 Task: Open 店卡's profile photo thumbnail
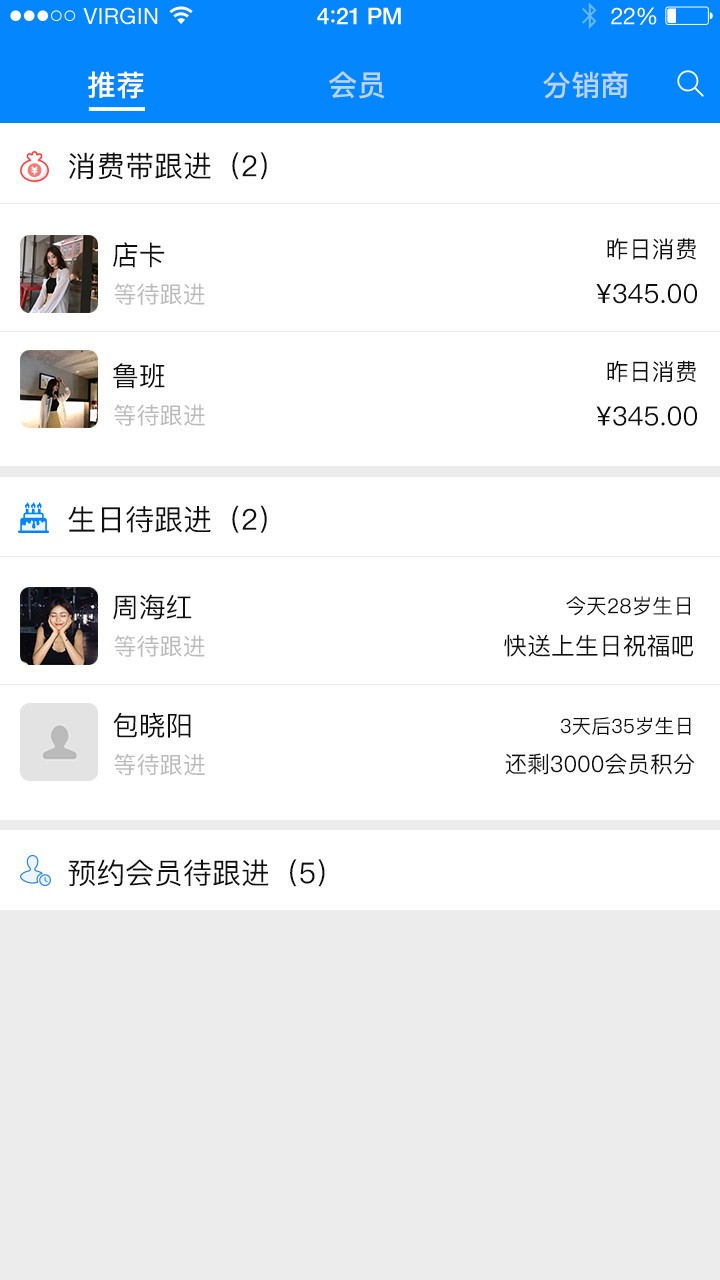pyautogui.click(x=58, y=274)
